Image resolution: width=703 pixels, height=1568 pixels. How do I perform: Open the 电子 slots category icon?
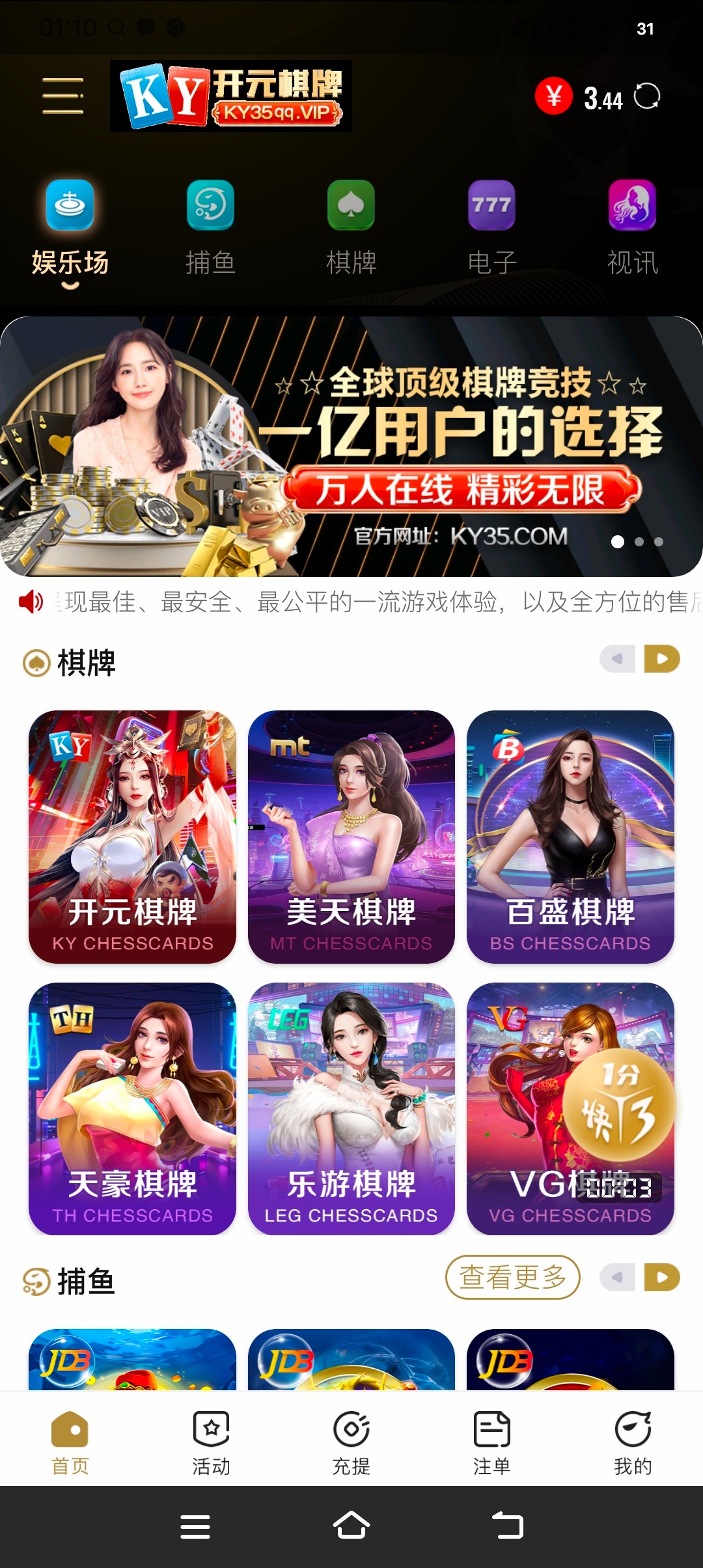click(491, 205)
